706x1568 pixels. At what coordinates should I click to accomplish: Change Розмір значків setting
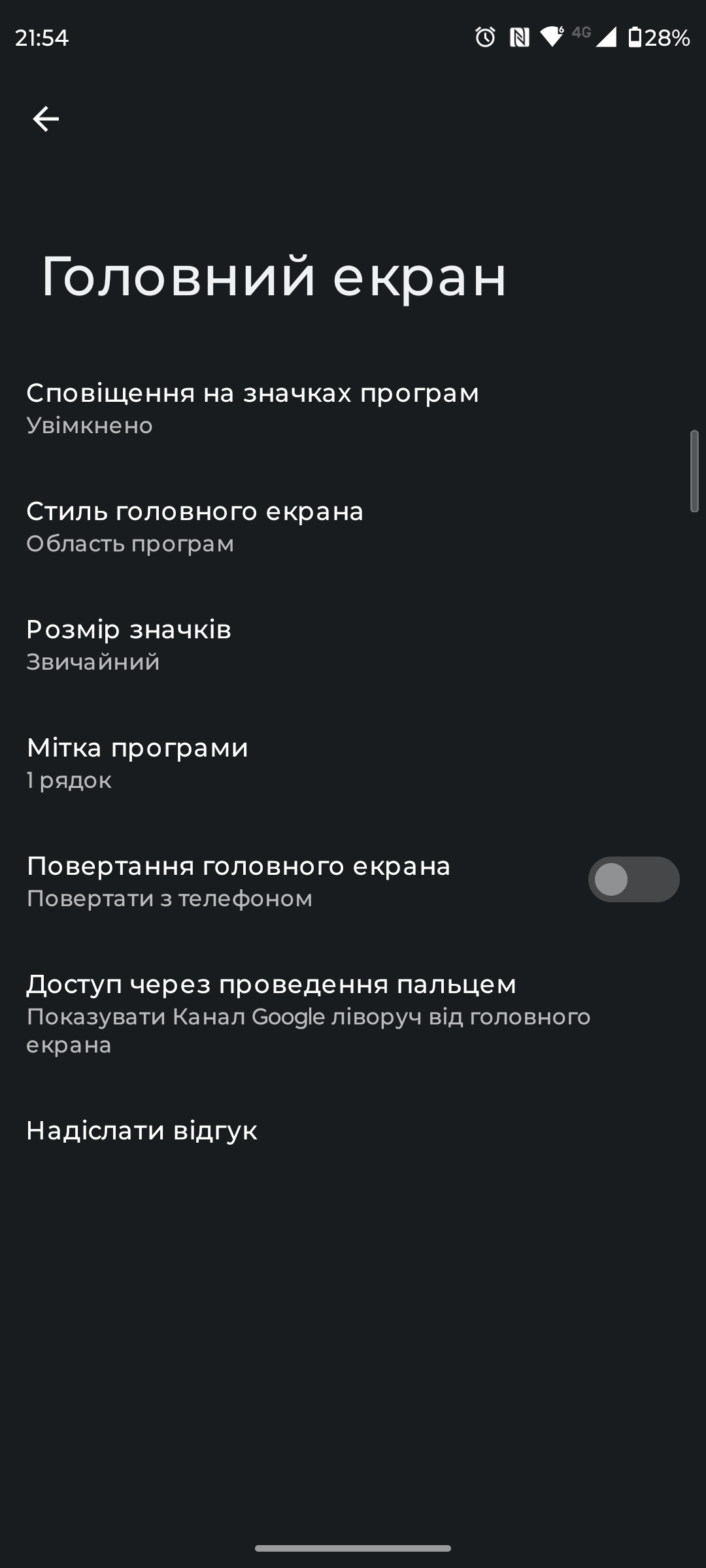pyautogui.click(x=129, y=644)
